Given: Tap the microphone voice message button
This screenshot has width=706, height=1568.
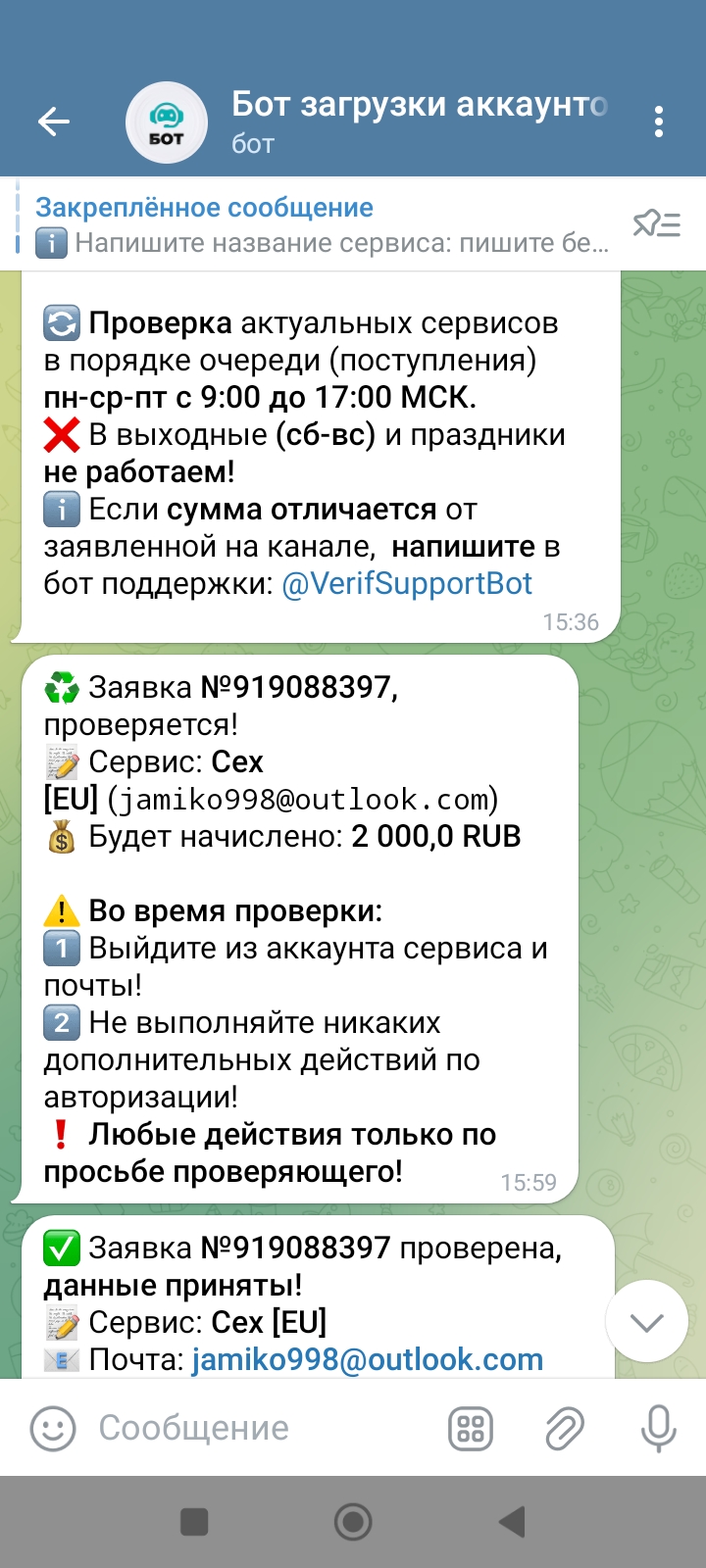Looking at the screenshot, I should [658, 1428].
